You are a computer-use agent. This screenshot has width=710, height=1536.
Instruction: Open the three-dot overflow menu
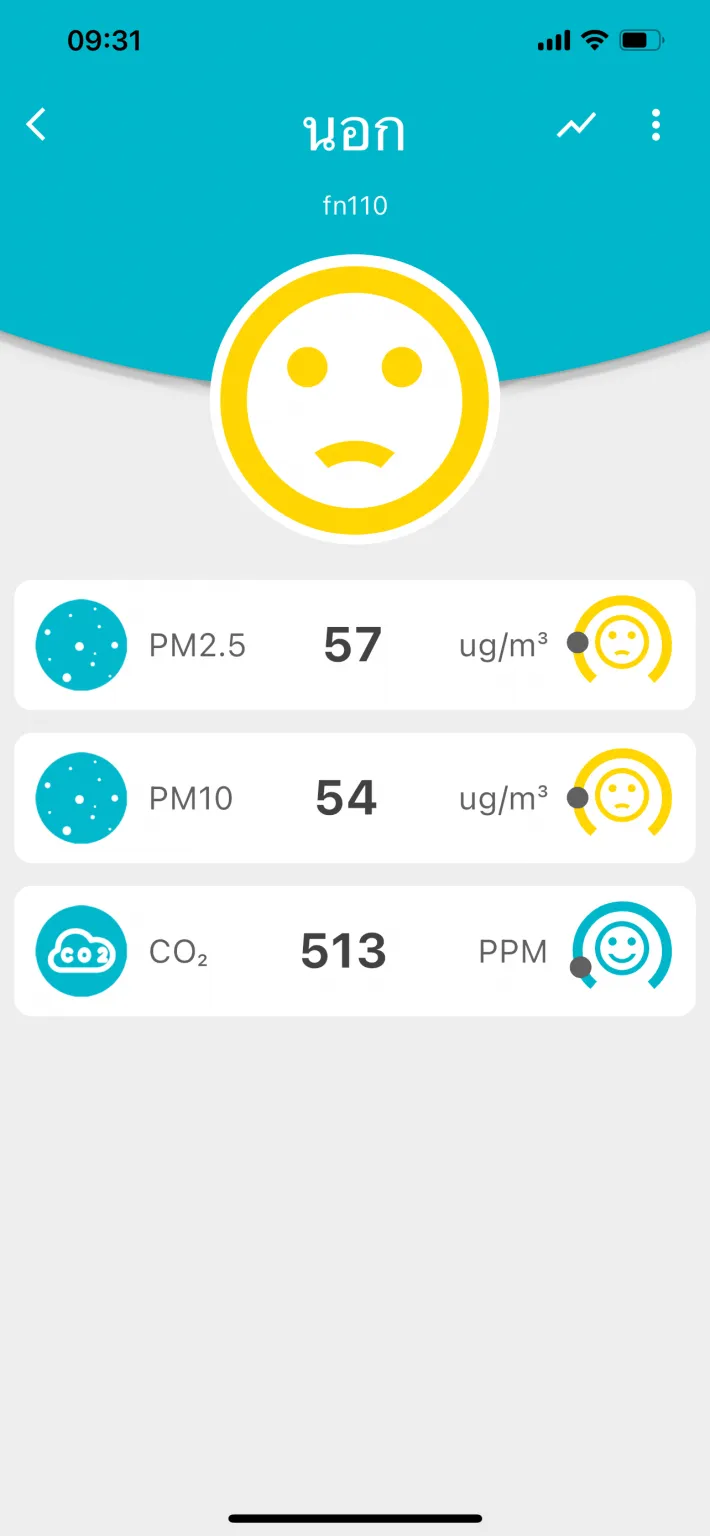click(x=656, y=125)
